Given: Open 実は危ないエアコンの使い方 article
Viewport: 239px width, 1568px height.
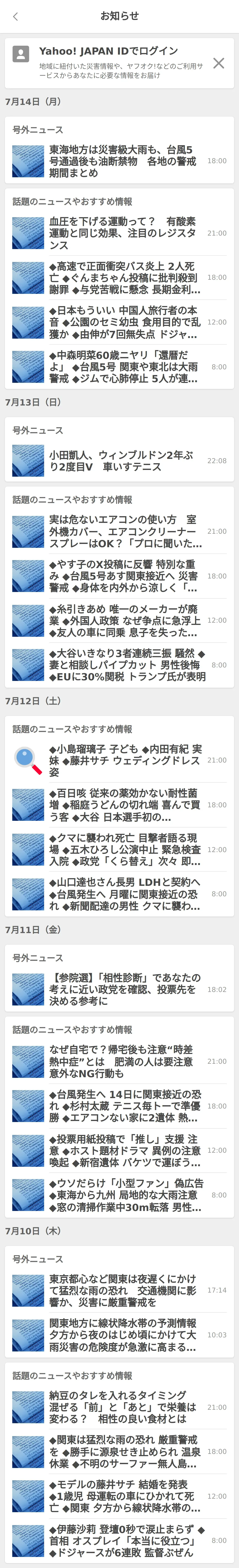Looking at the screenshot, I should (119, 531).
